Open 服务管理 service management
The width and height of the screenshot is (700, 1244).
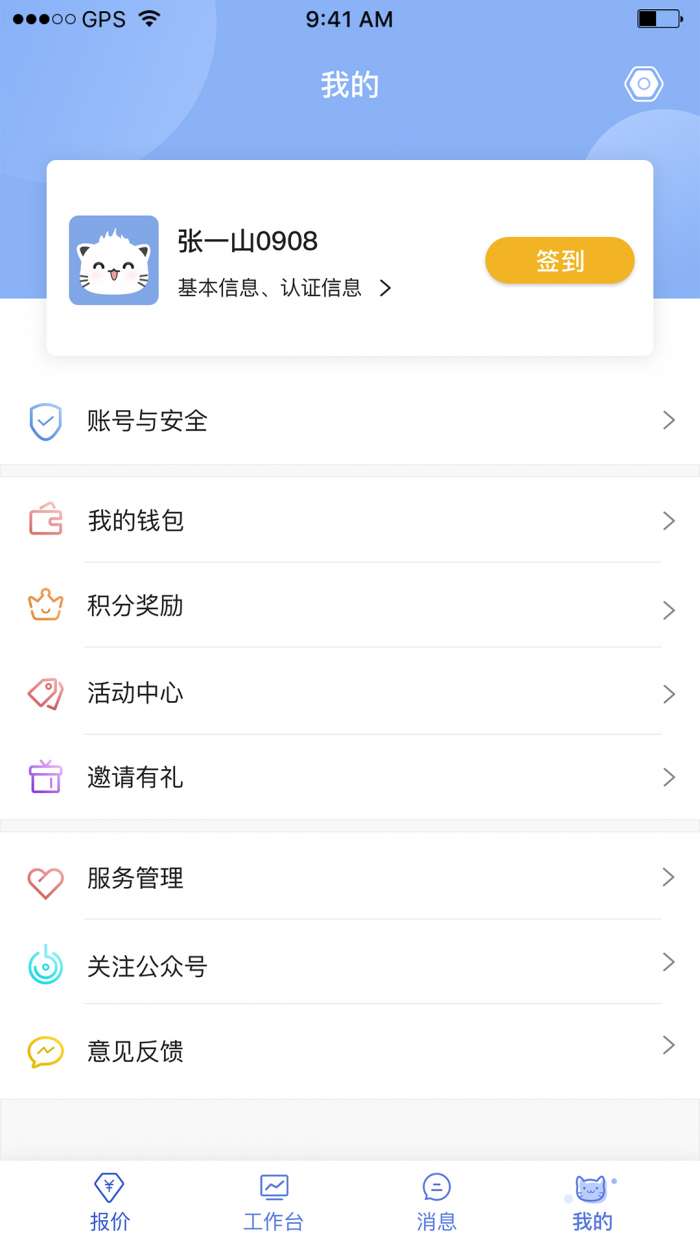pyautogui.click(x=350, y=879)
